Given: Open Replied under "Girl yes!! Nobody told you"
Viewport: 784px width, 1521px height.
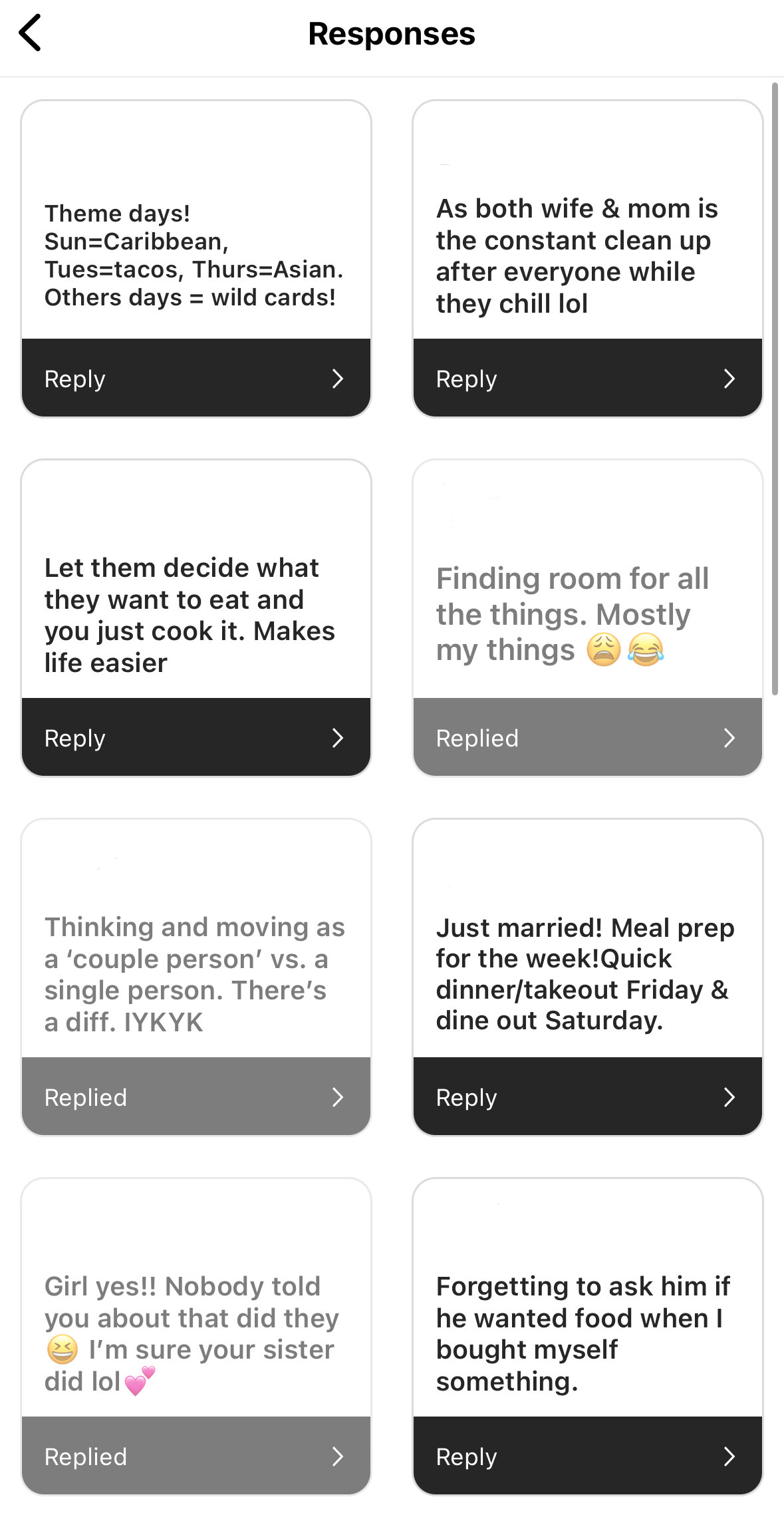Looking at the screenshot, I should tap(196, 1456).
